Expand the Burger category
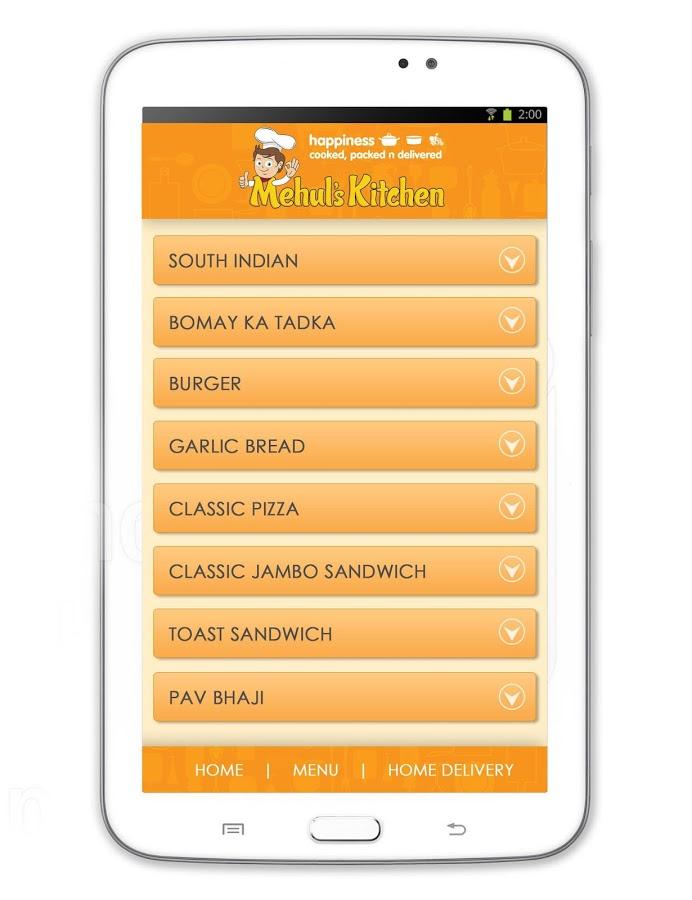 (x=345, y=383)
